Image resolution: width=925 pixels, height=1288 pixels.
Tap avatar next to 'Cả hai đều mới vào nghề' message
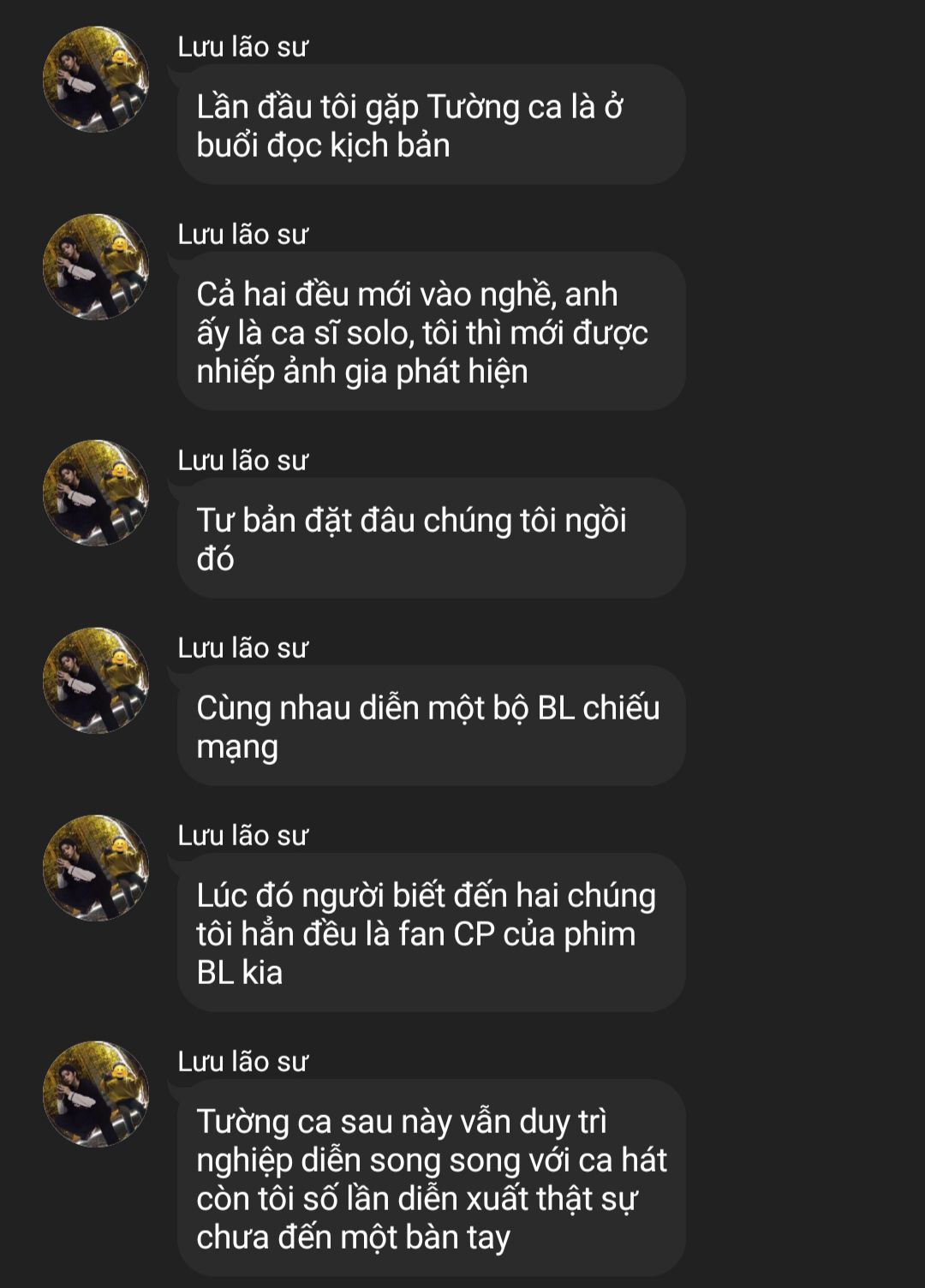tap(96, 266)
